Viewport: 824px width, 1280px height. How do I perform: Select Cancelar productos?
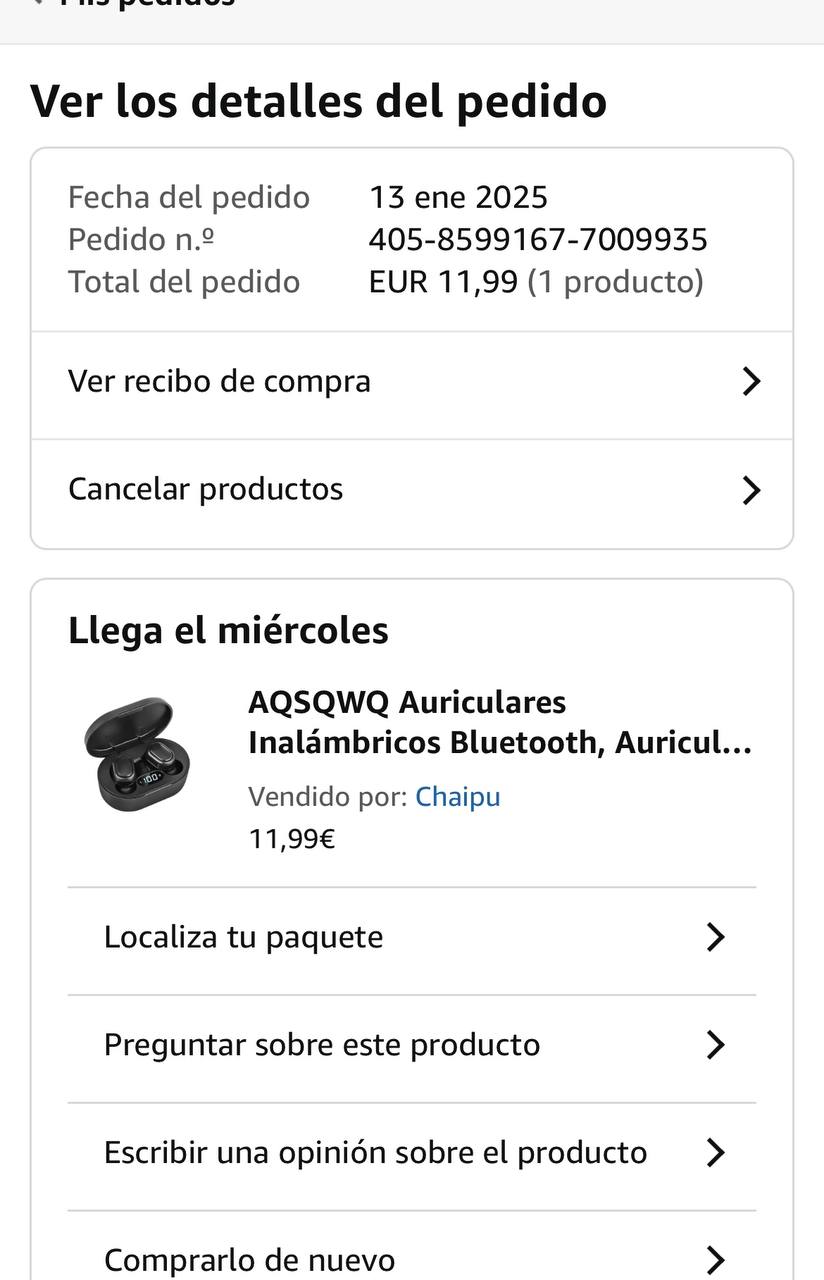point(411,490)
